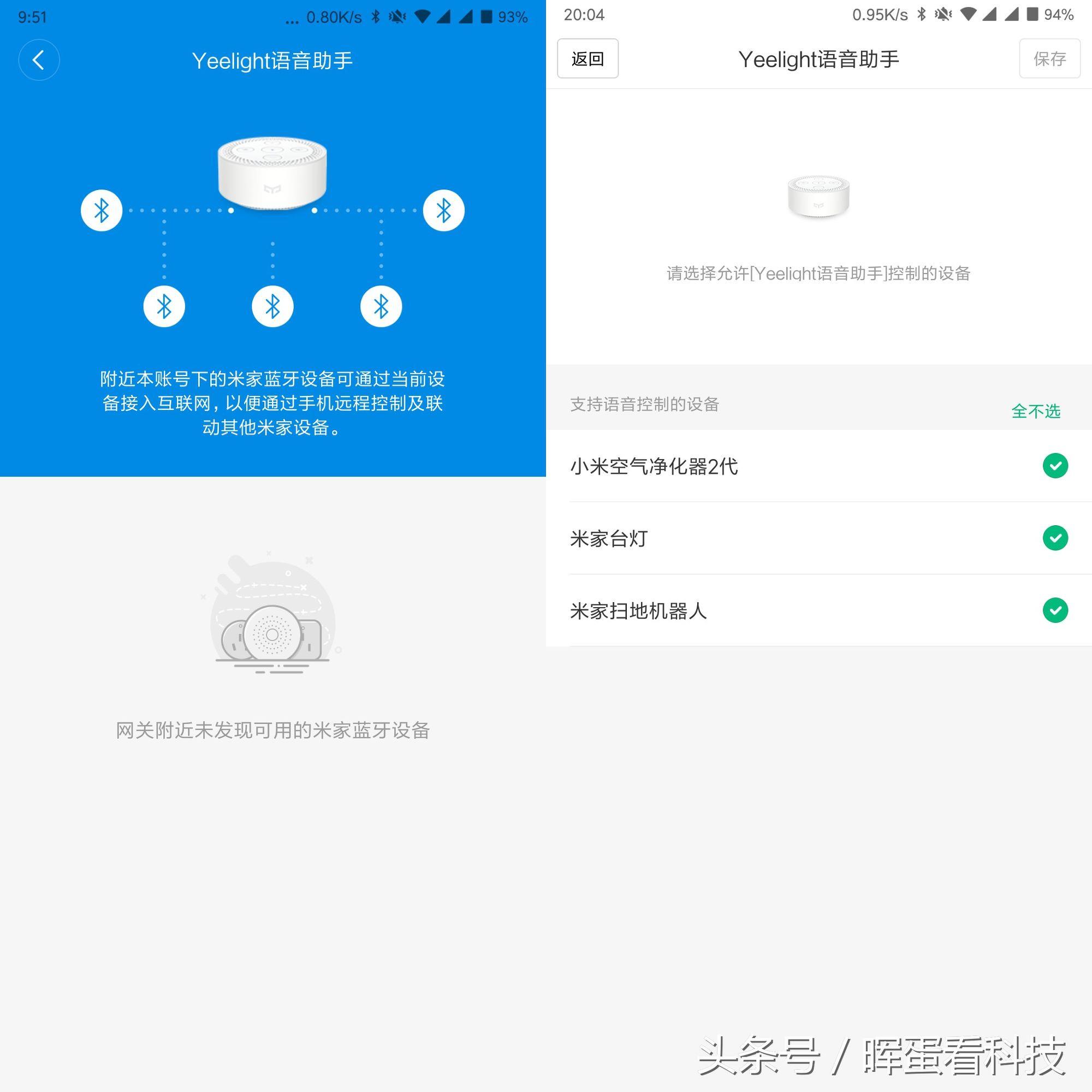
Task: Tap the back arrow on blue screen
Action: tap(39, 60)
